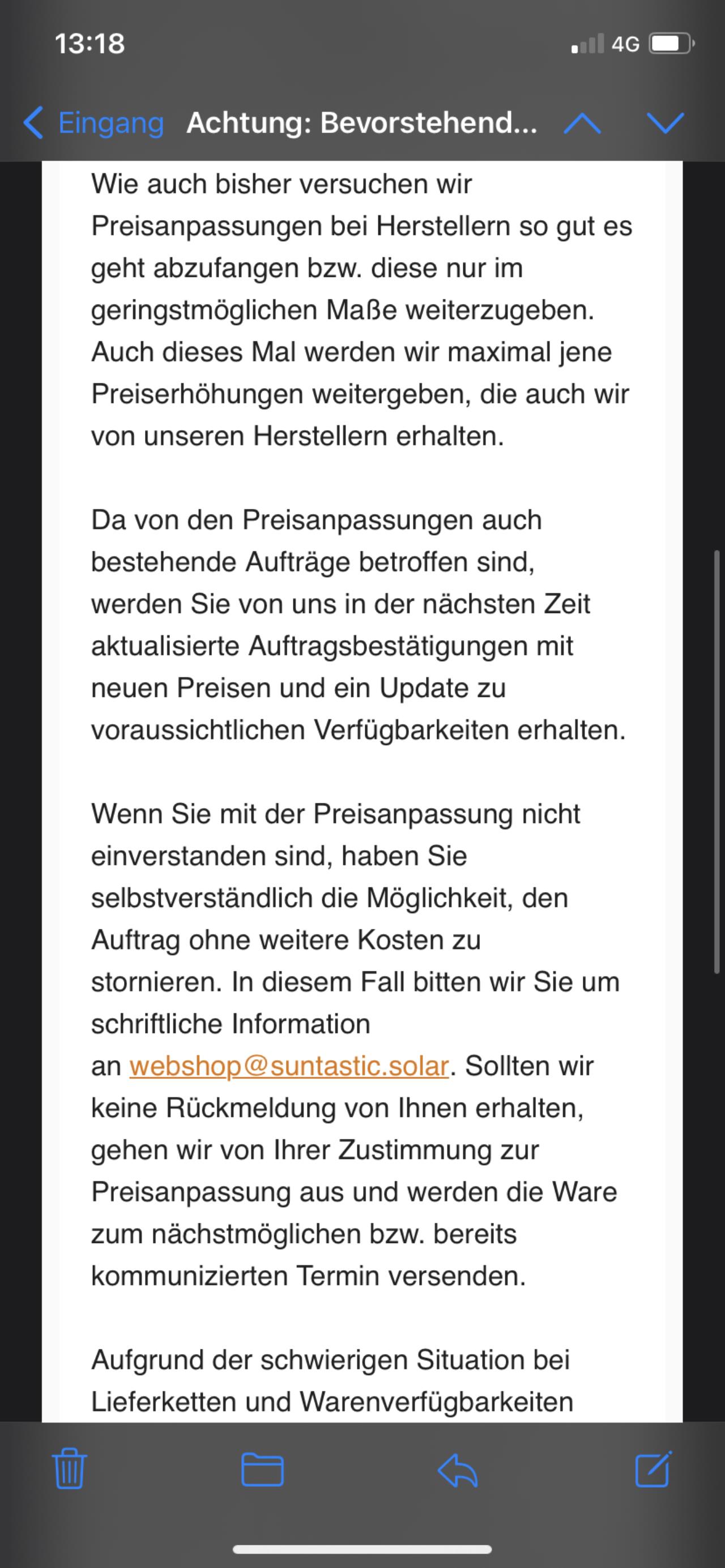Open the reply arrow options
This screenshot has height=1568, width=725.
click(458, 1470)
